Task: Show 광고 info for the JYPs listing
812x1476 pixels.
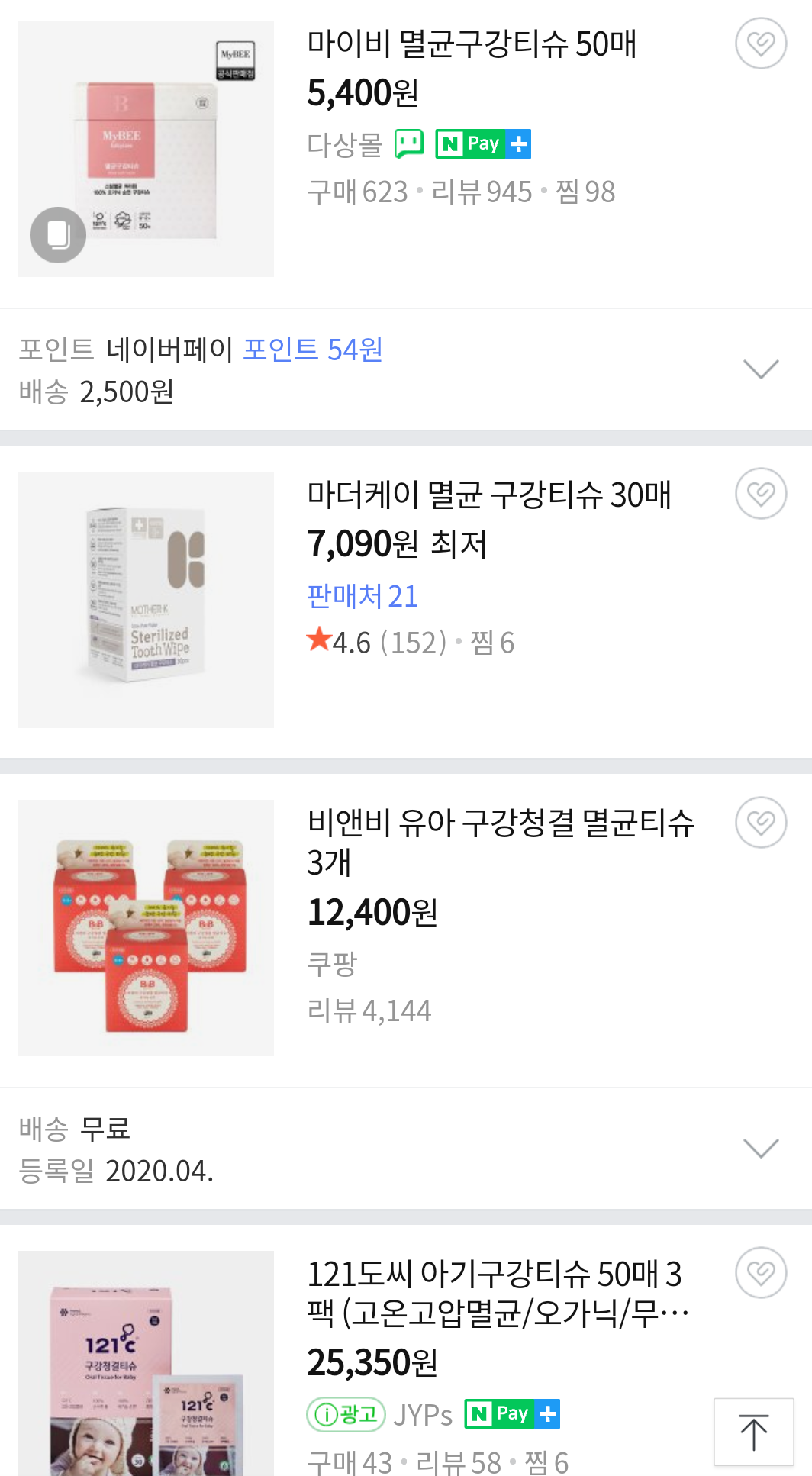Action: click(346, 1414)
